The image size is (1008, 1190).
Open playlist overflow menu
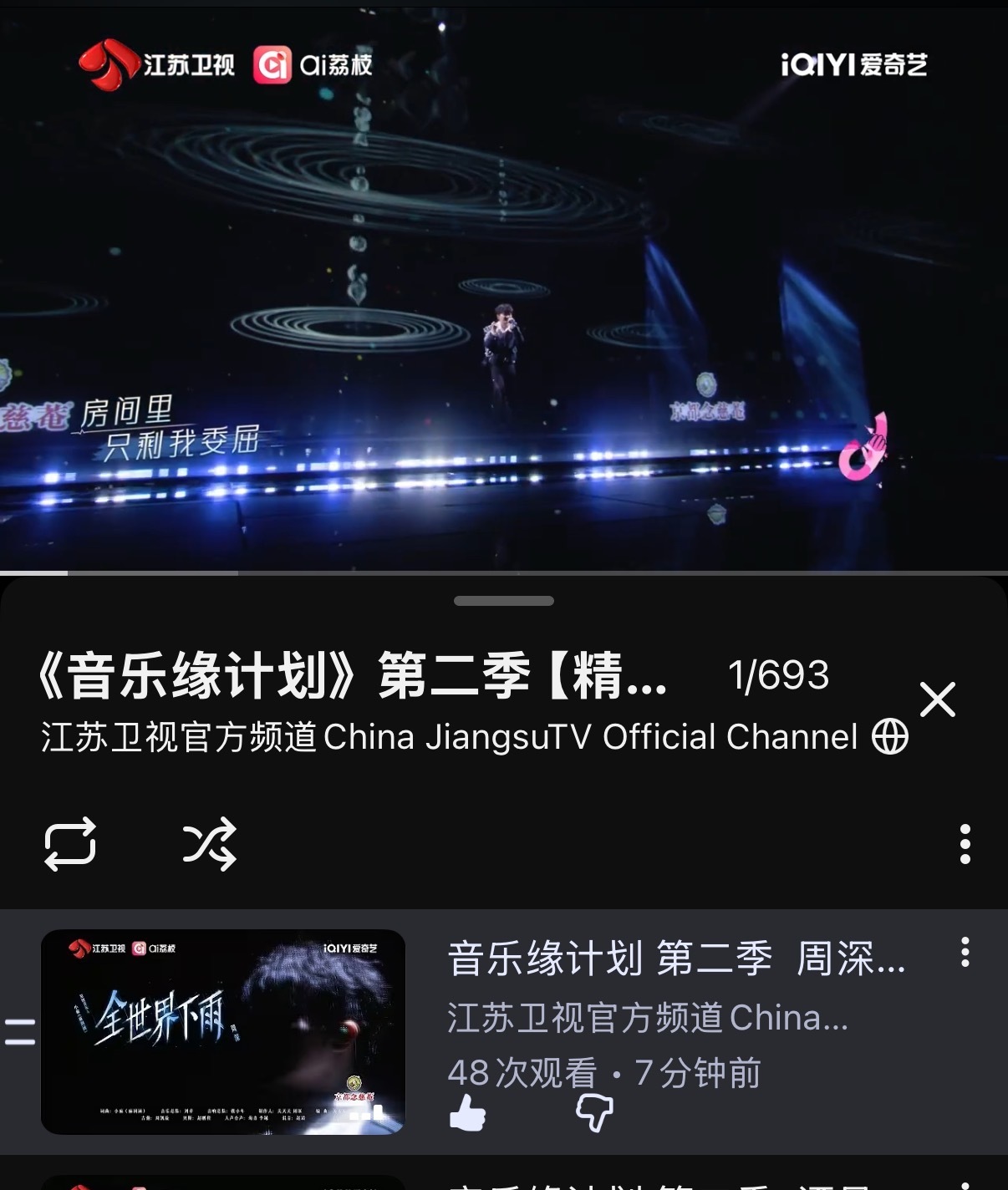965,844
